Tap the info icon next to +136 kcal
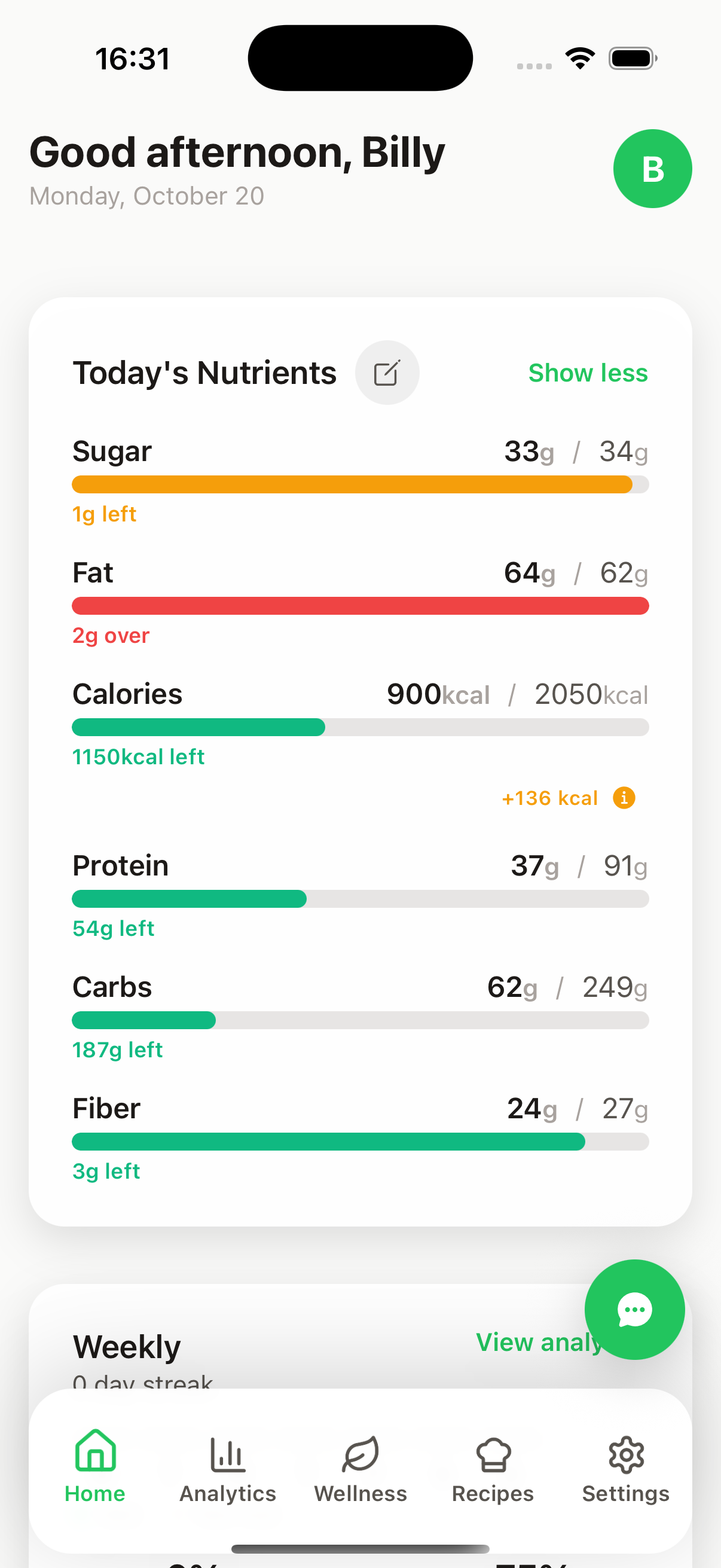The image size is (721, 1568). pos(623,798)
